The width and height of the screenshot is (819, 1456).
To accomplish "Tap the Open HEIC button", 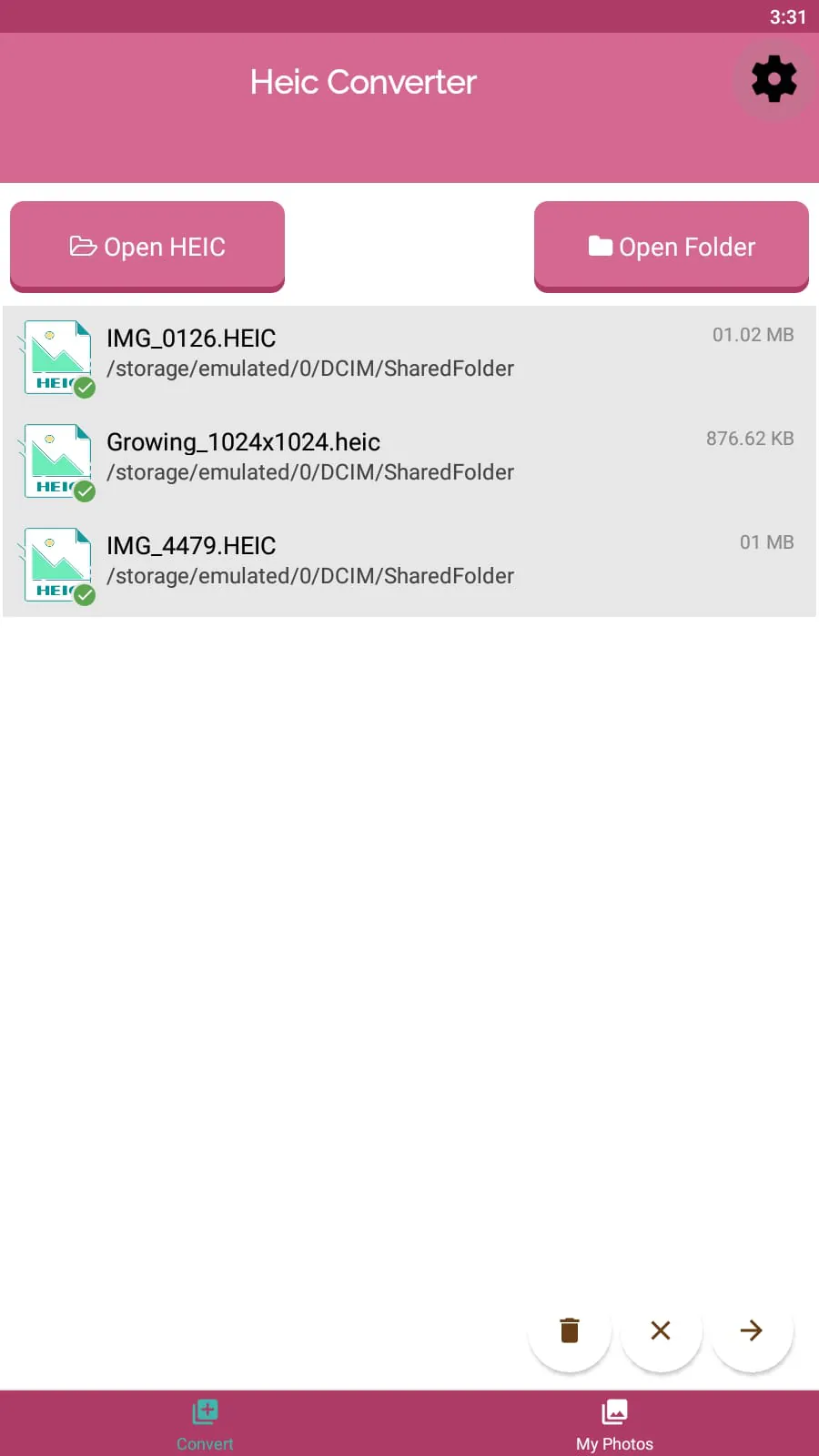I will tap(147, 247).
